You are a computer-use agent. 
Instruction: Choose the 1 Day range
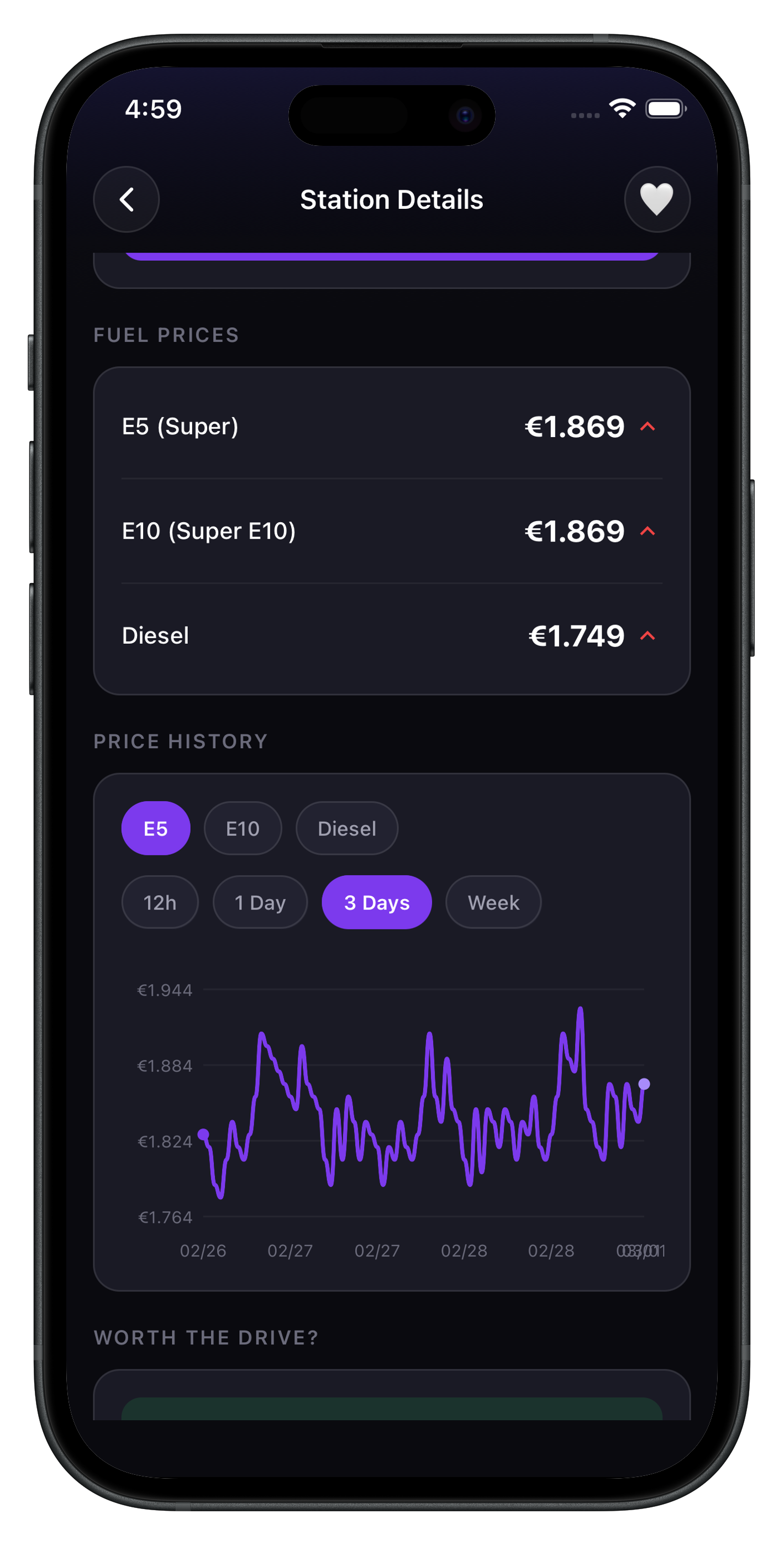(260, 902)
